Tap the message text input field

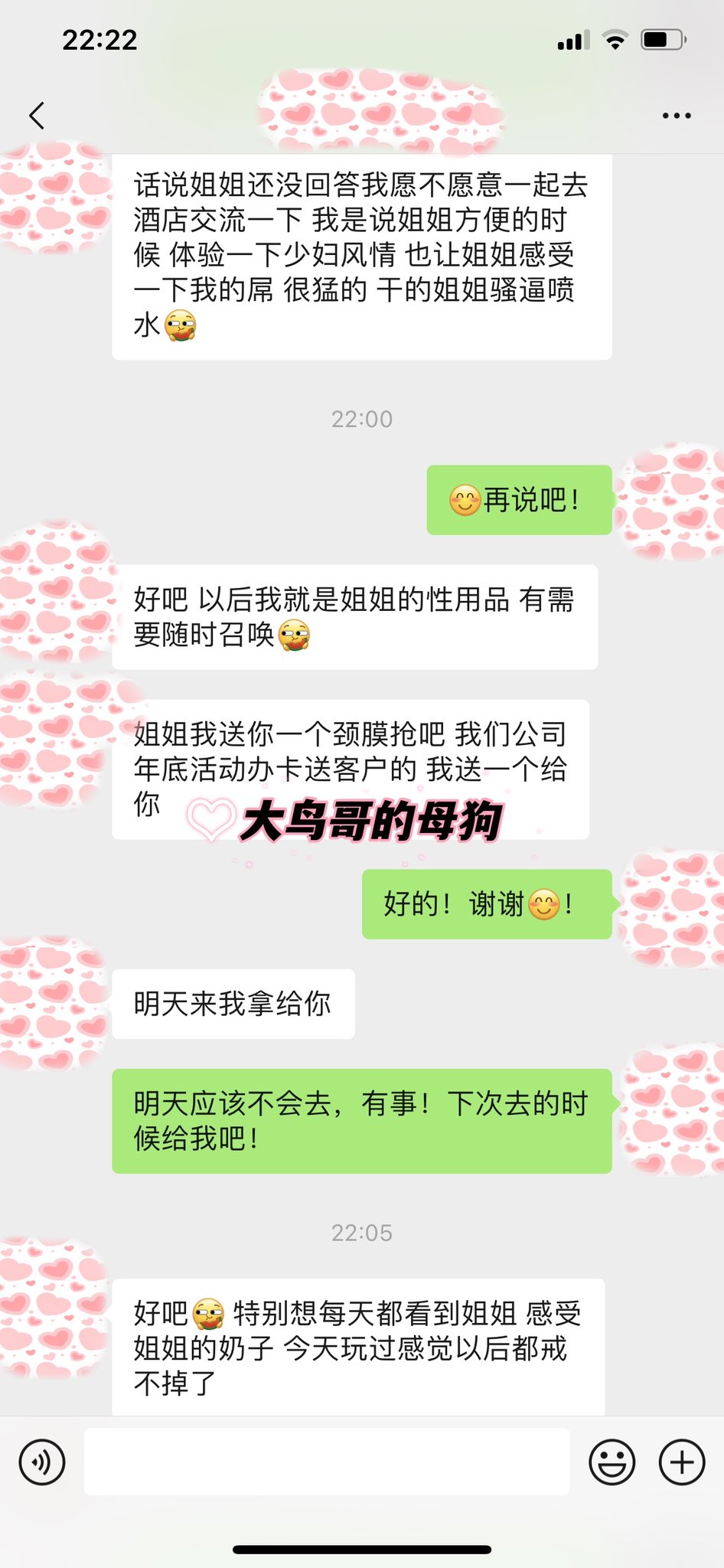pos(327,1462)
